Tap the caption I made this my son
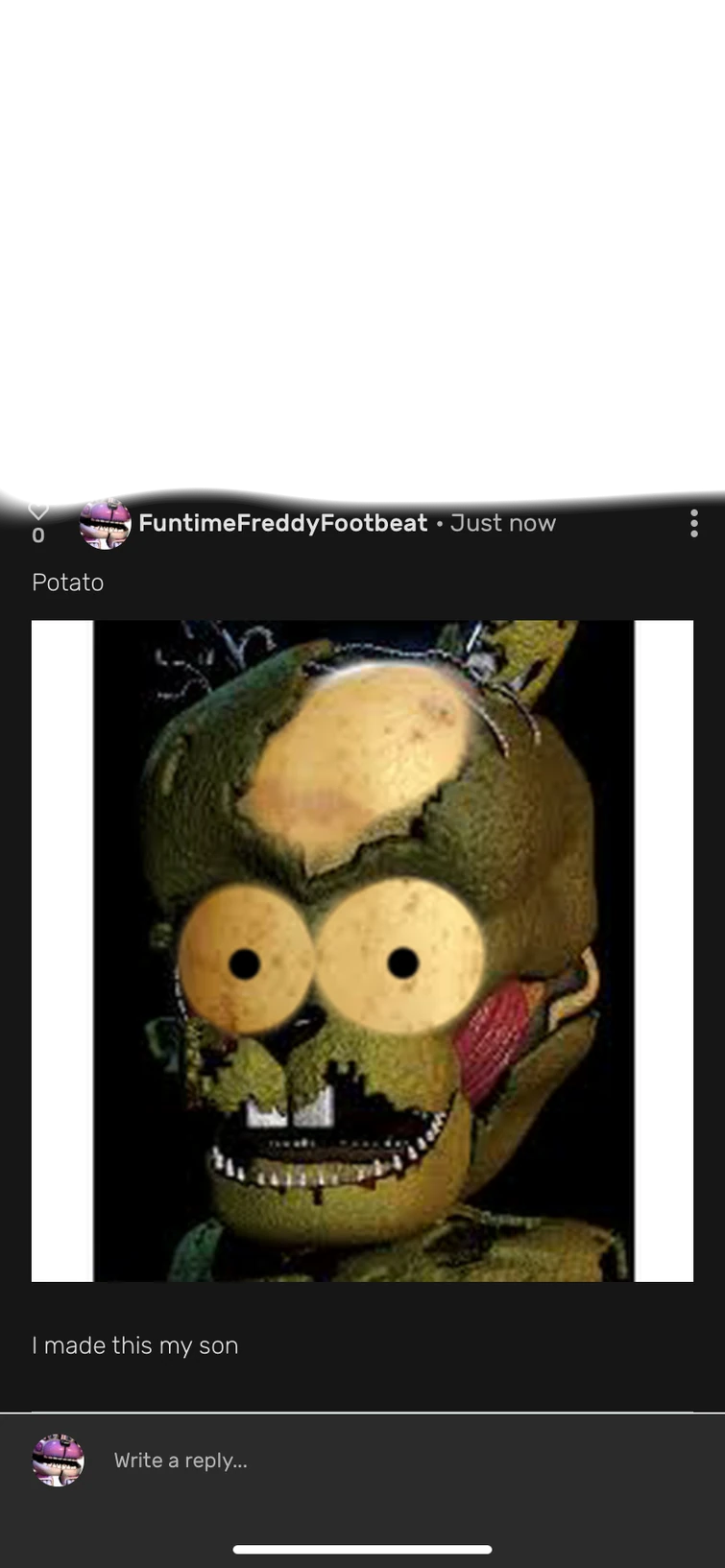725x1568 pixels. click(134, 1345)
